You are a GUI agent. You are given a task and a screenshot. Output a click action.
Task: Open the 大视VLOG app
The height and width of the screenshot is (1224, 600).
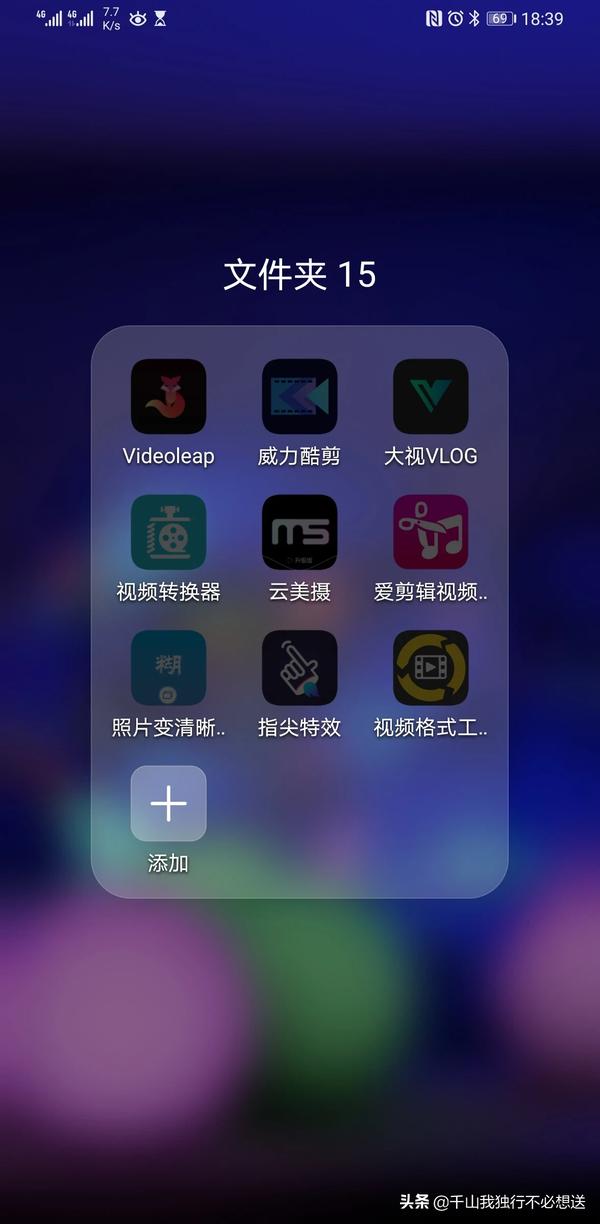[430, 397]
